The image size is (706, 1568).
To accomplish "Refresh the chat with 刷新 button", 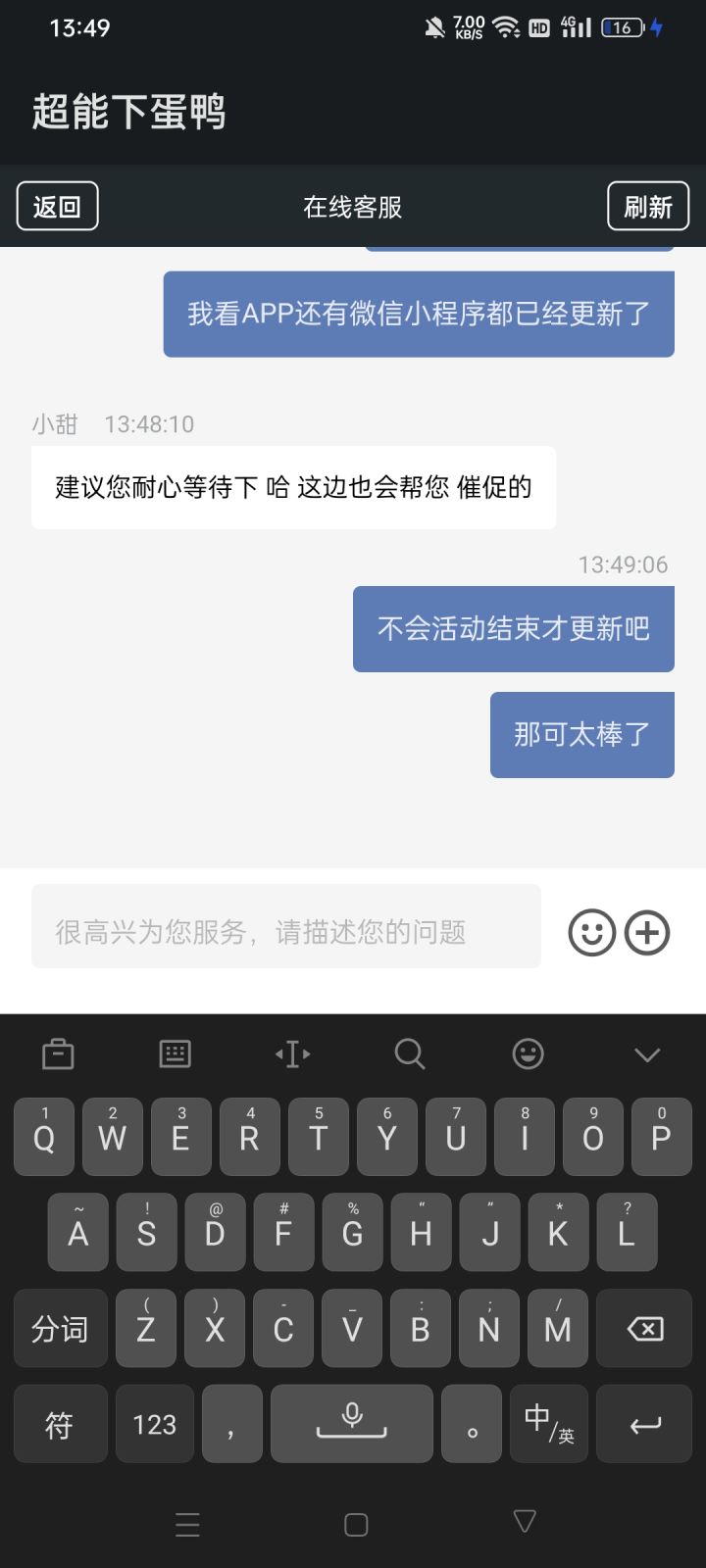I will click(648, 206).
